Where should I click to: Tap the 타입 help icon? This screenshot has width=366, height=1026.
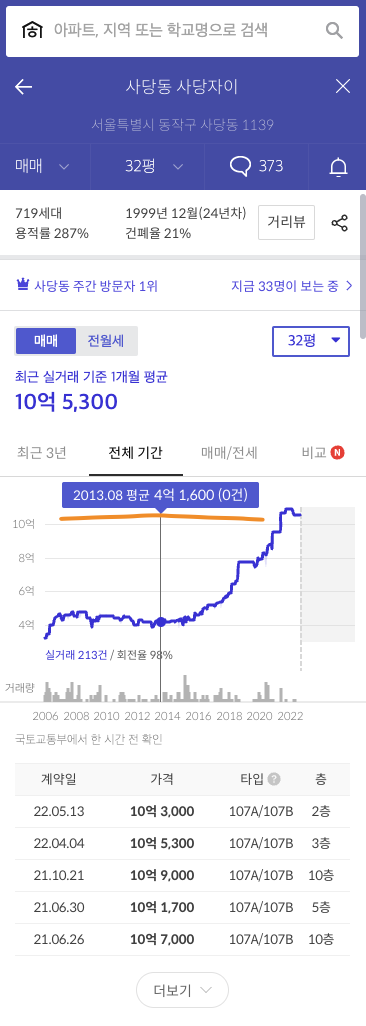coord(274,779)
